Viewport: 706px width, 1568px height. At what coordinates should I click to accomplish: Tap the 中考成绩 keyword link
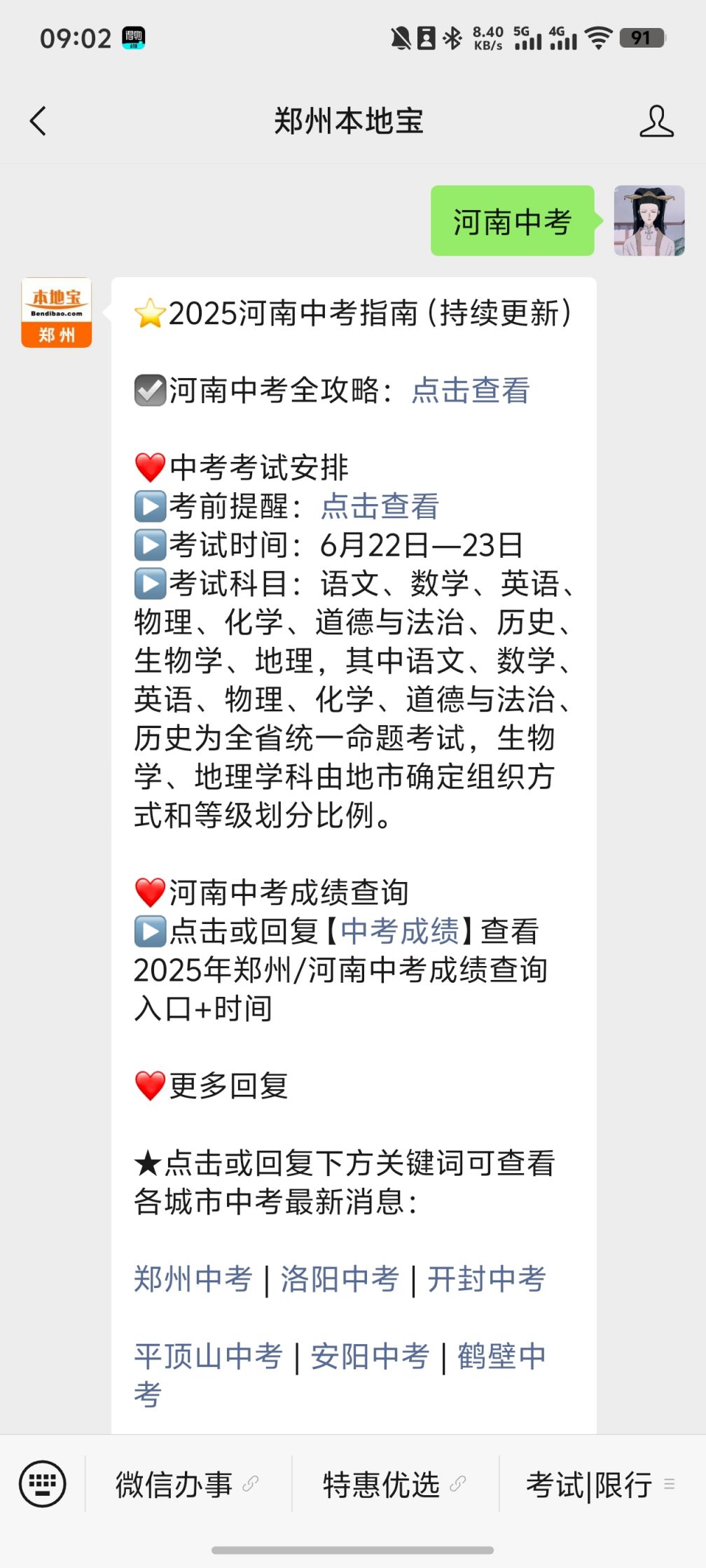(x=400, y=932)
